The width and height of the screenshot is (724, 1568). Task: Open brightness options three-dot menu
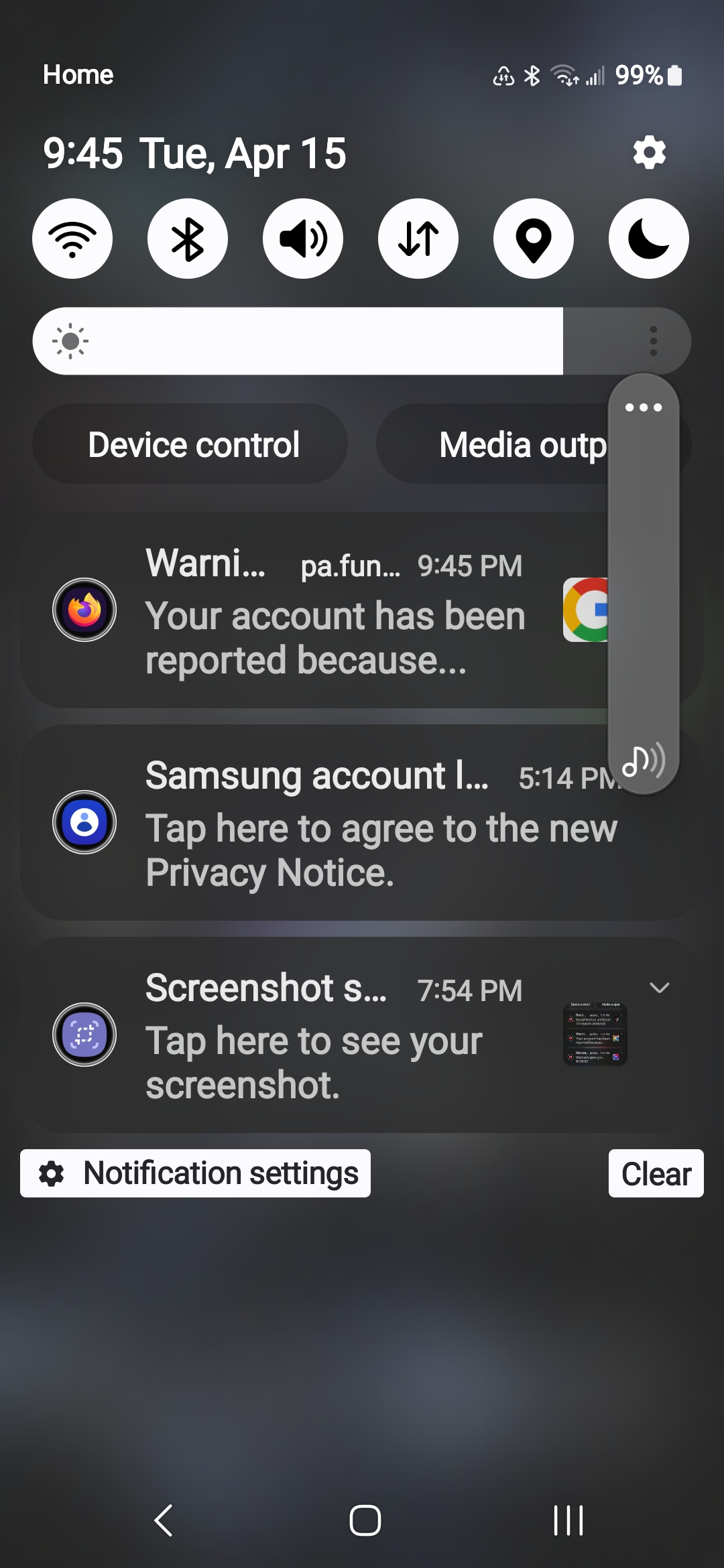(654, 341)
